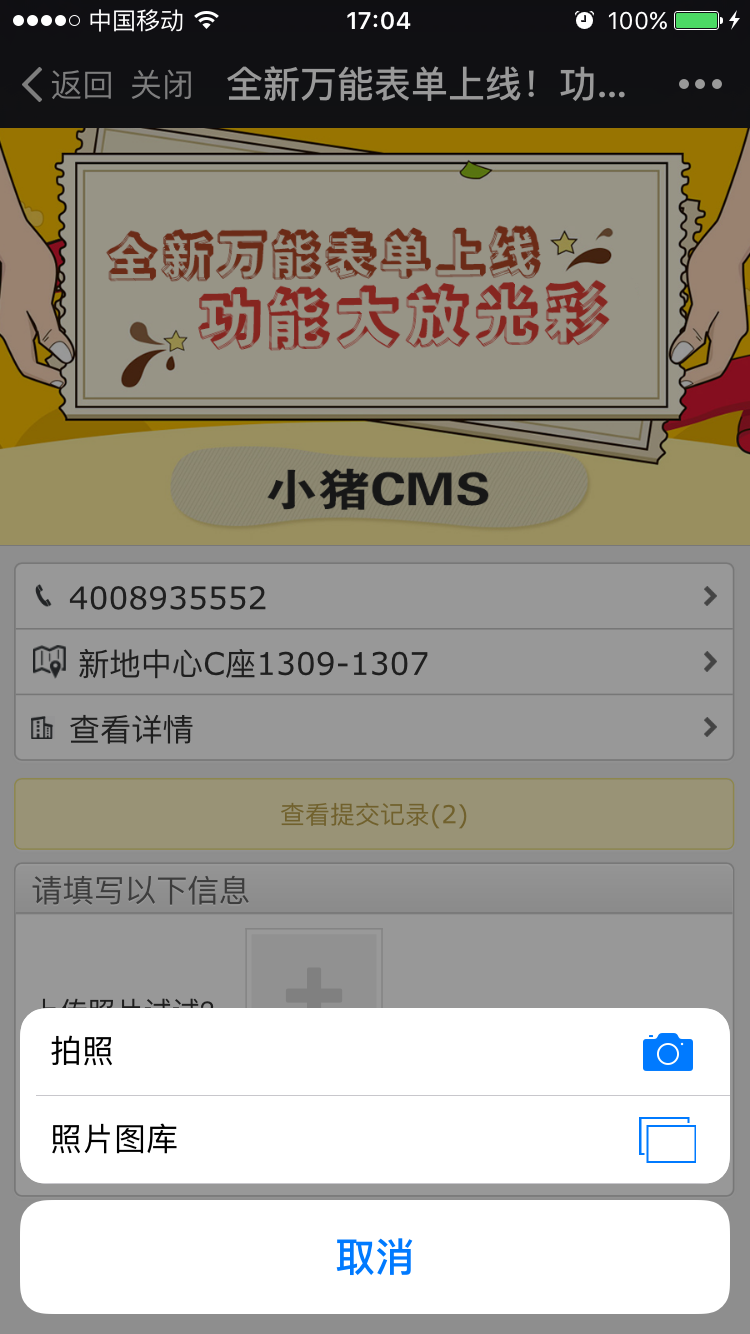Choose 拍照 to take a photo

point(374,1052)
